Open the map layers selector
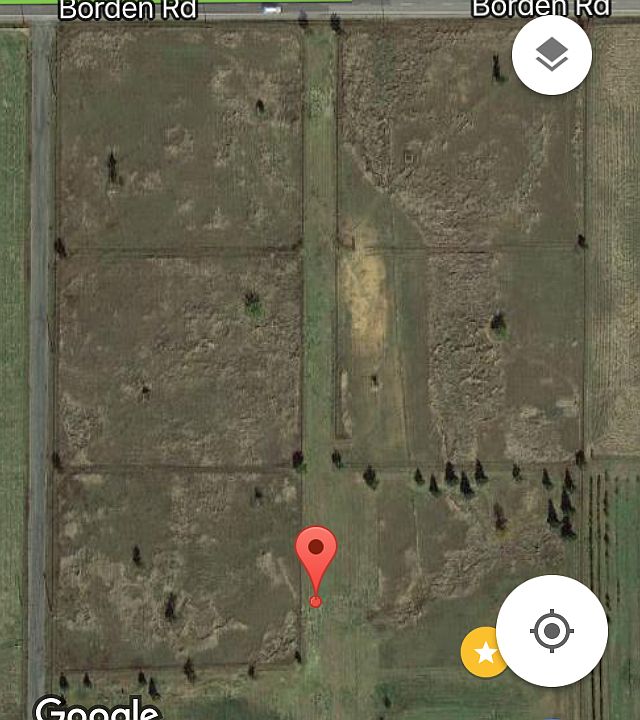The width and height of the screenshot is (640, 720). click(x=552, y=55)
